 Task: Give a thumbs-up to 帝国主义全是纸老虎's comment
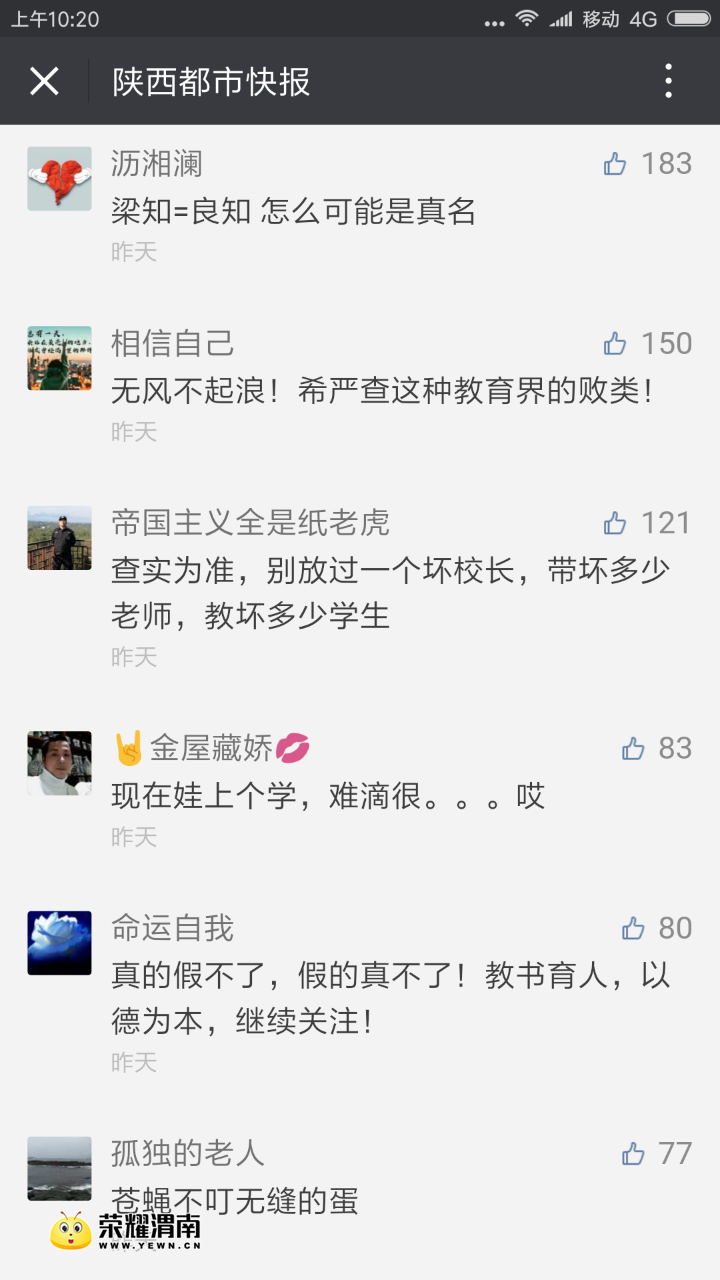pos(615,523)
